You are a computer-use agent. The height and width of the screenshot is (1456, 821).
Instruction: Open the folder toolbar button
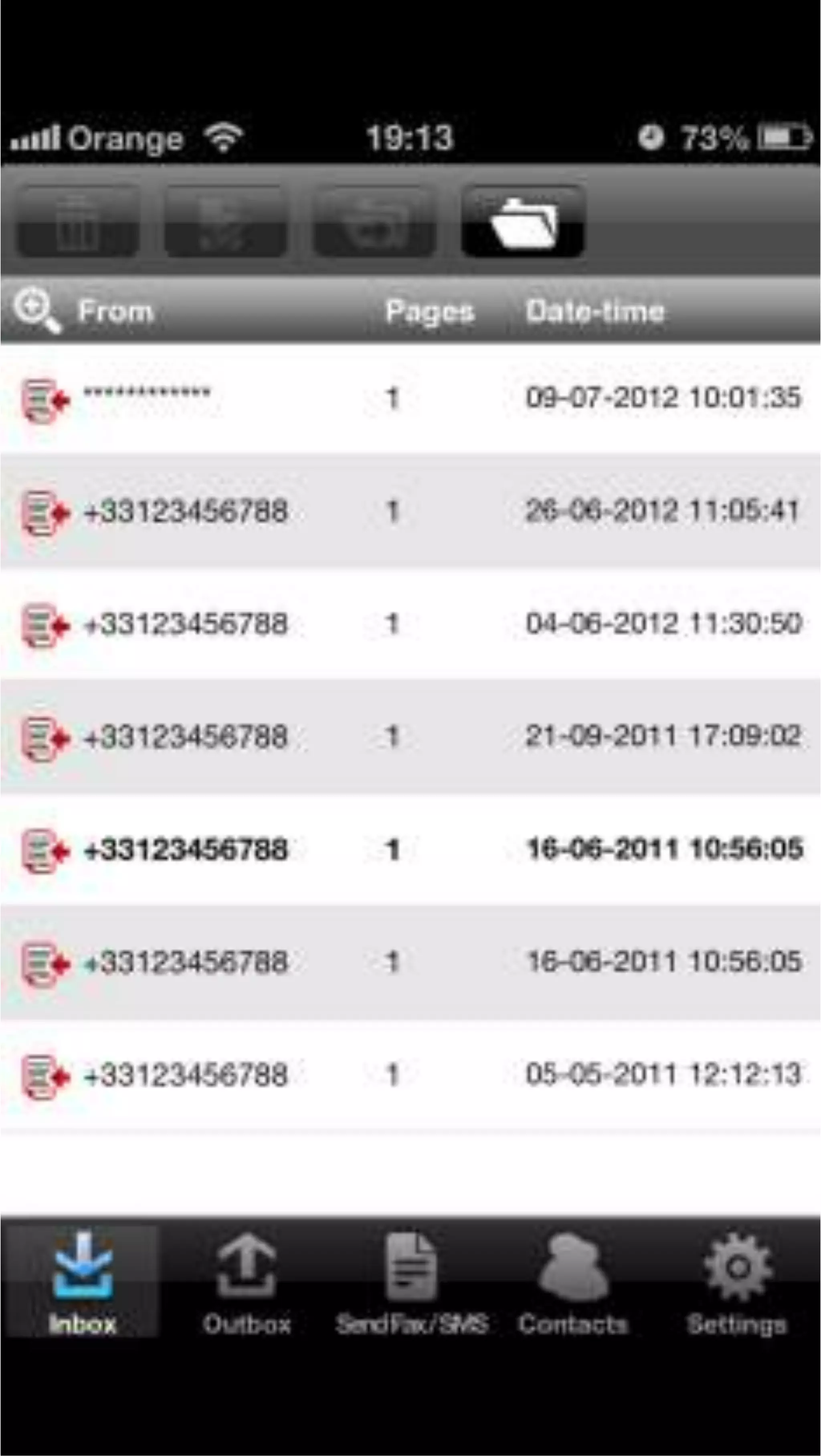(x=523, y=221)
